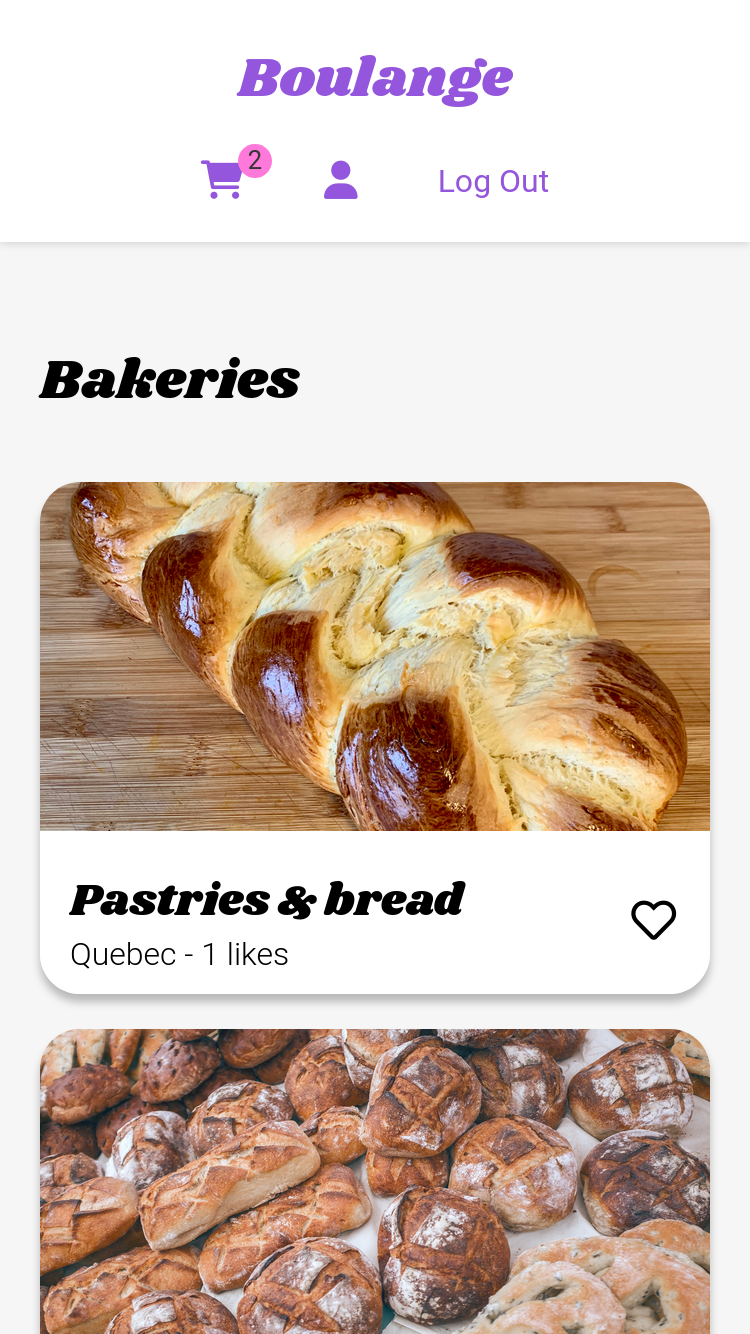Like the Pastries & bread bakery

[x=654, y=920]
